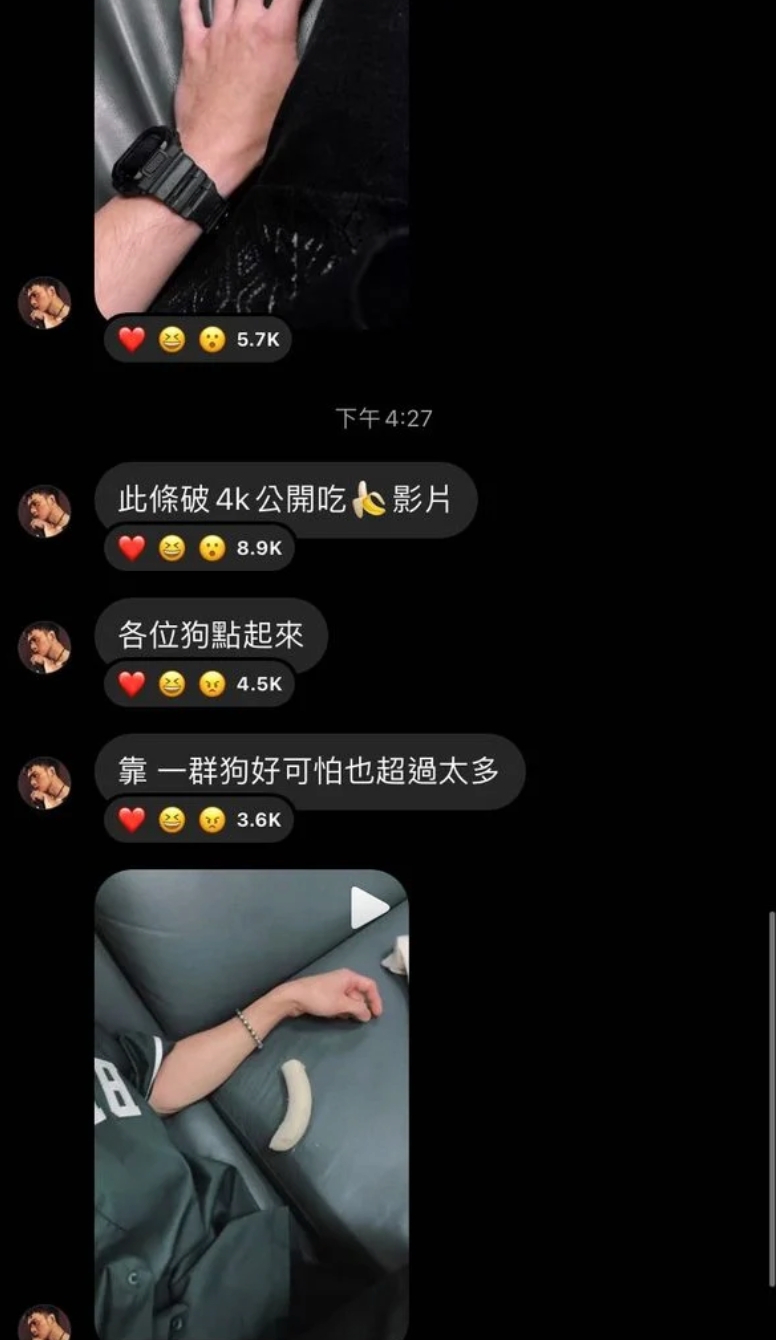Image resolution: width=776 pixels, height=1340 pixels.
Task: Play the video of the arm on the sofa
Action: click(x=251, y=1100)
